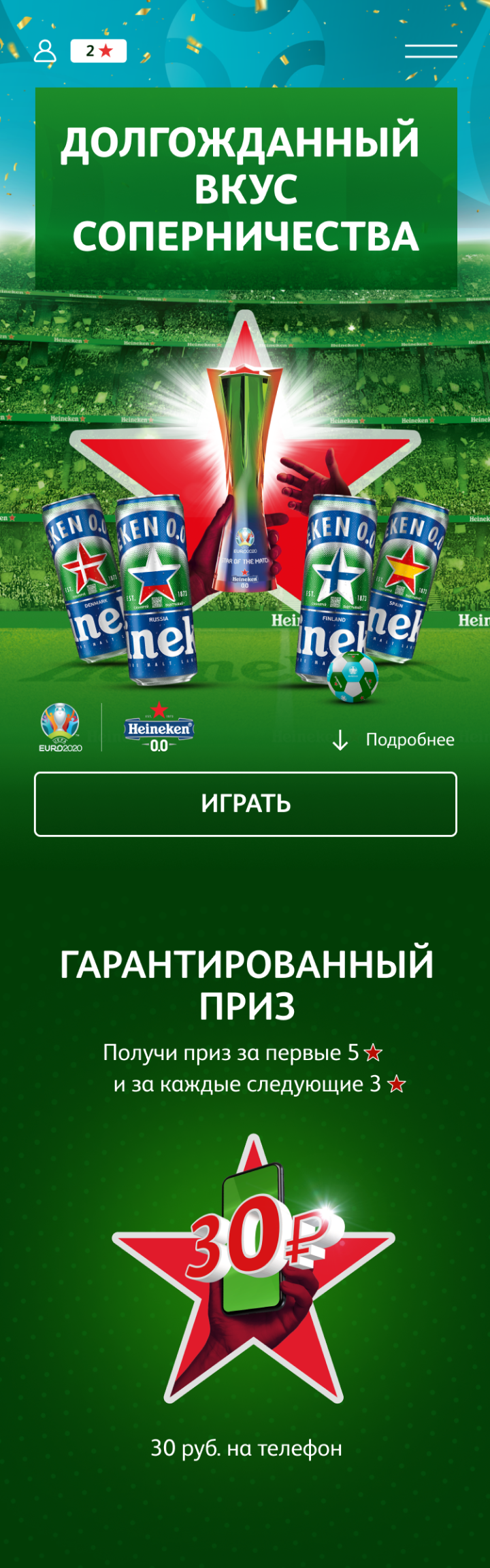Viewport: 490px width, 1568px height.
Task: Open the stars balance badge
Action: (98, 51)
